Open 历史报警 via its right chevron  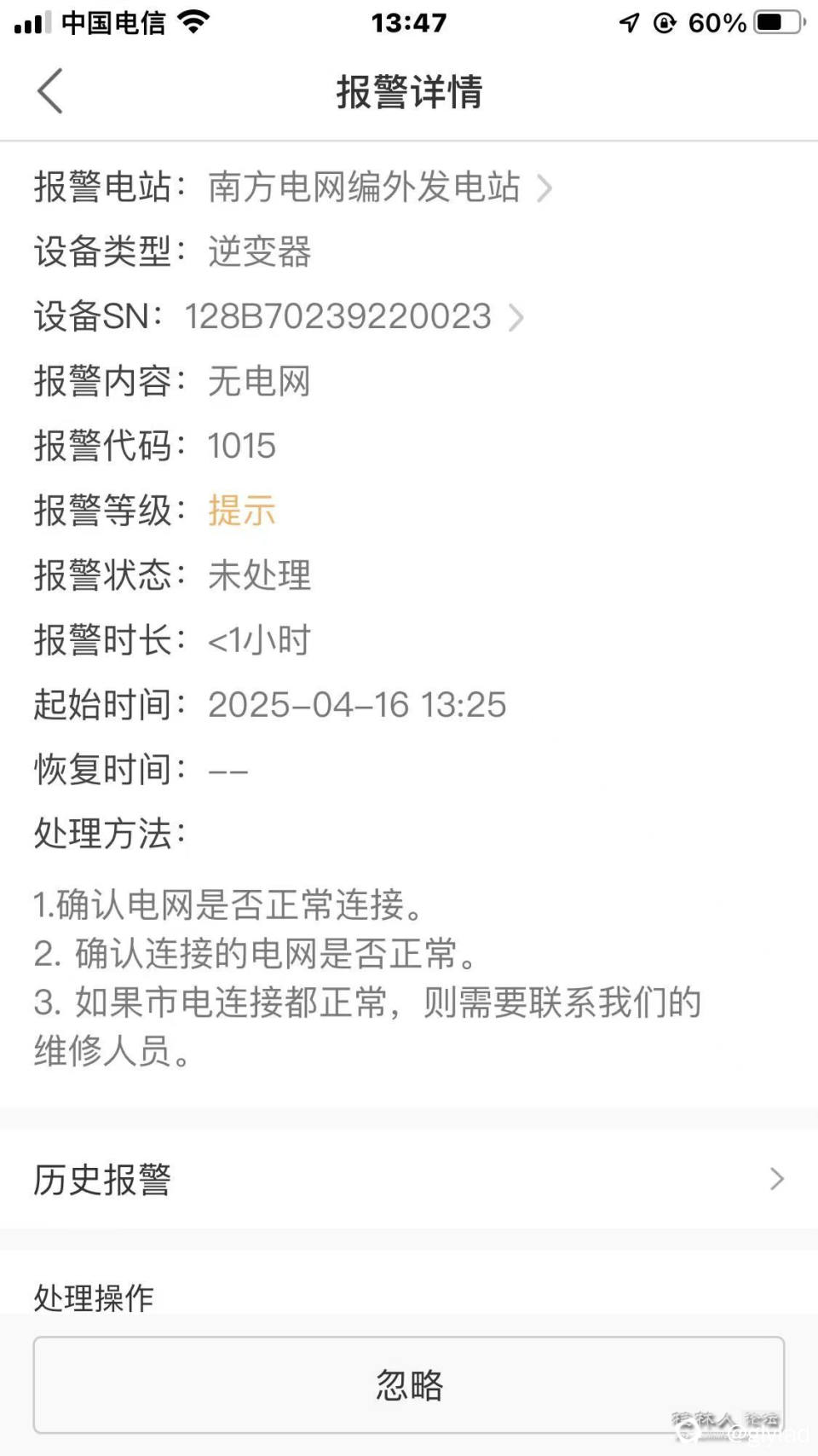coord(776,1179)
